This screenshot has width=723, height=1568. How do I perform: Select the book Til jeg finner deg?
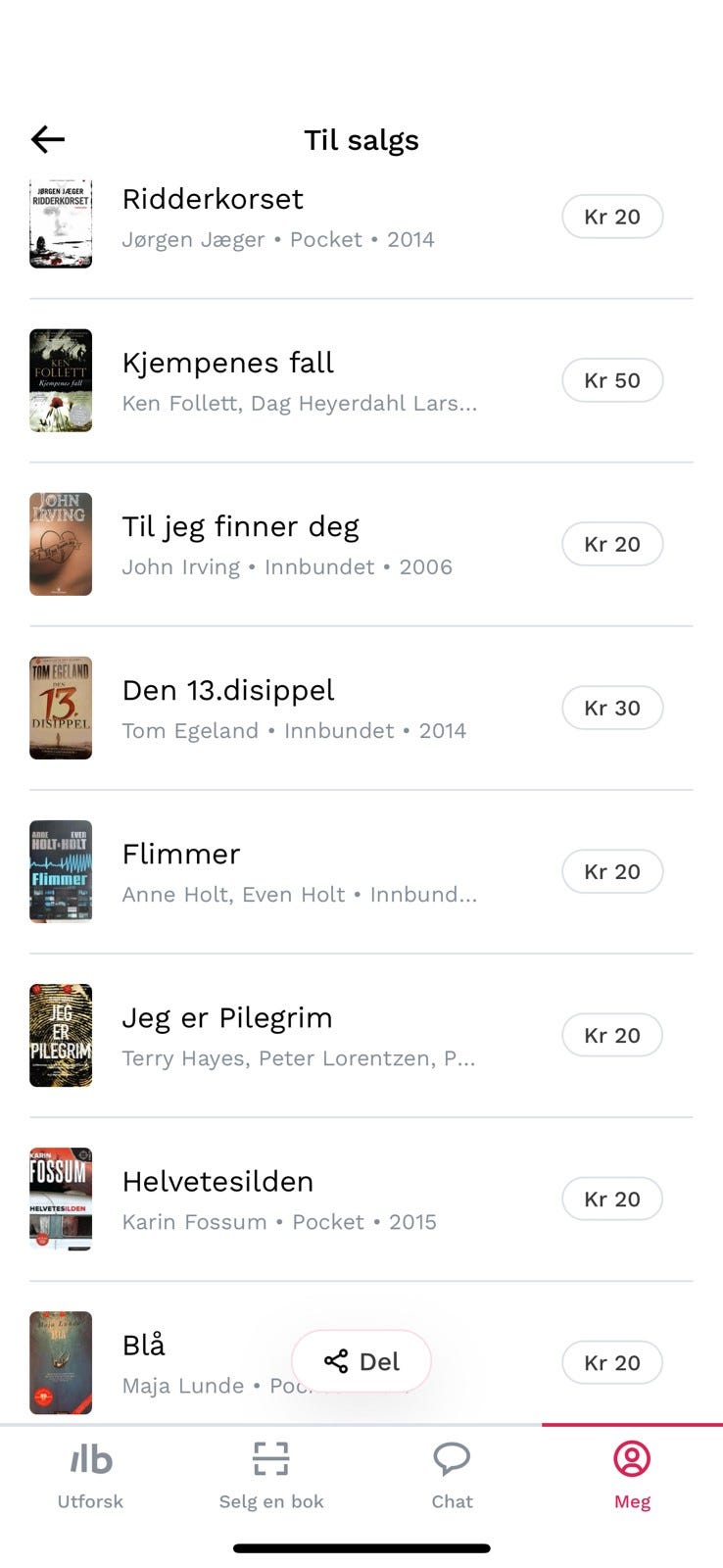240,527
